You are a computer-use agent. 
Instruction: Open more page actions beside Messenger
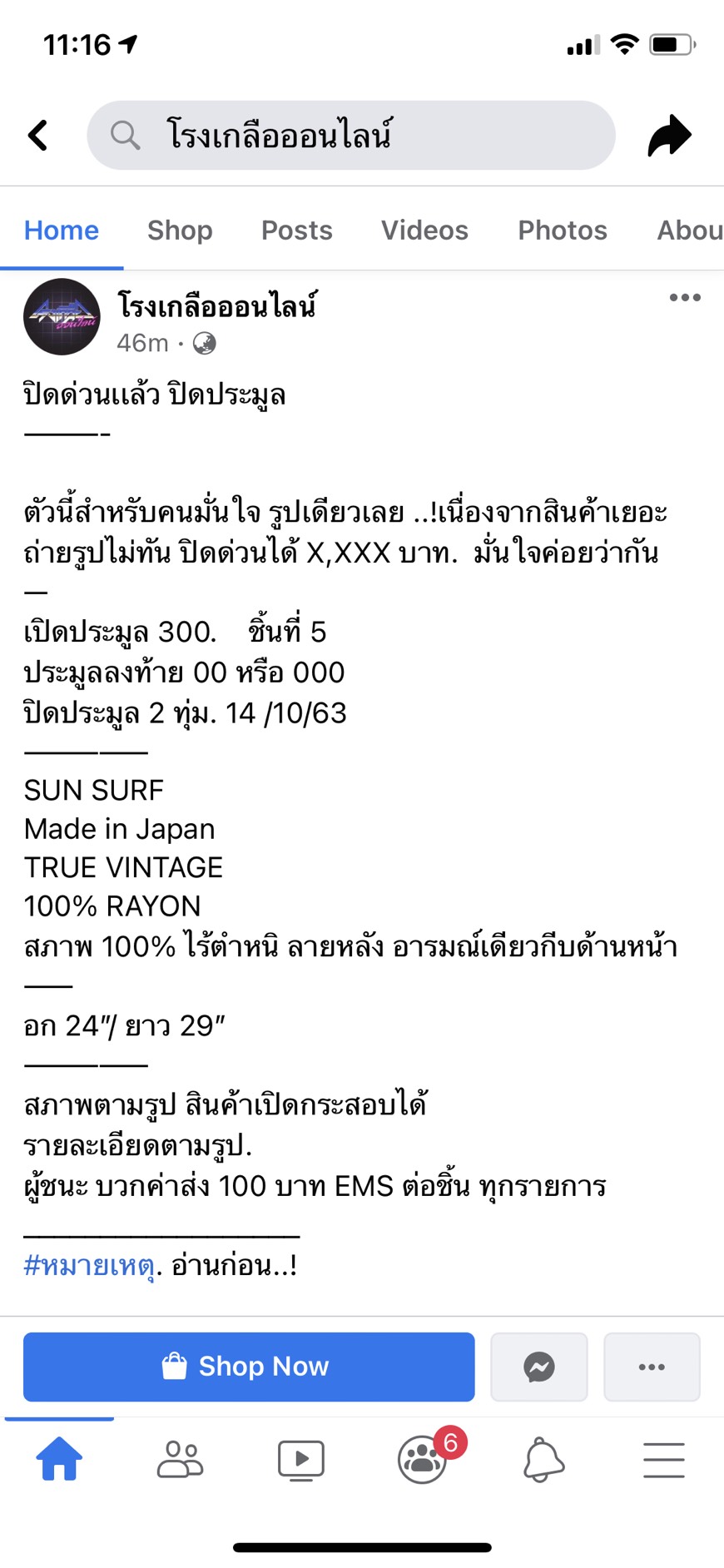coord(652,1367)
